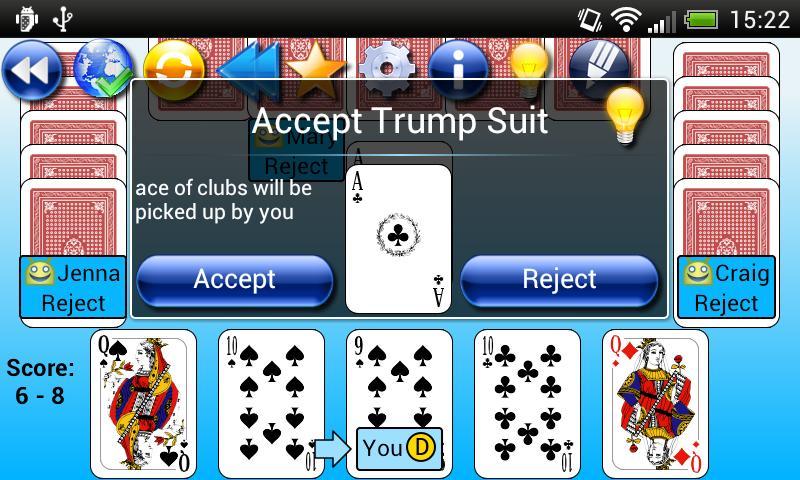Accept clubs as the trump suit
This screenshot has height=480, width=800.
[234, 280]
